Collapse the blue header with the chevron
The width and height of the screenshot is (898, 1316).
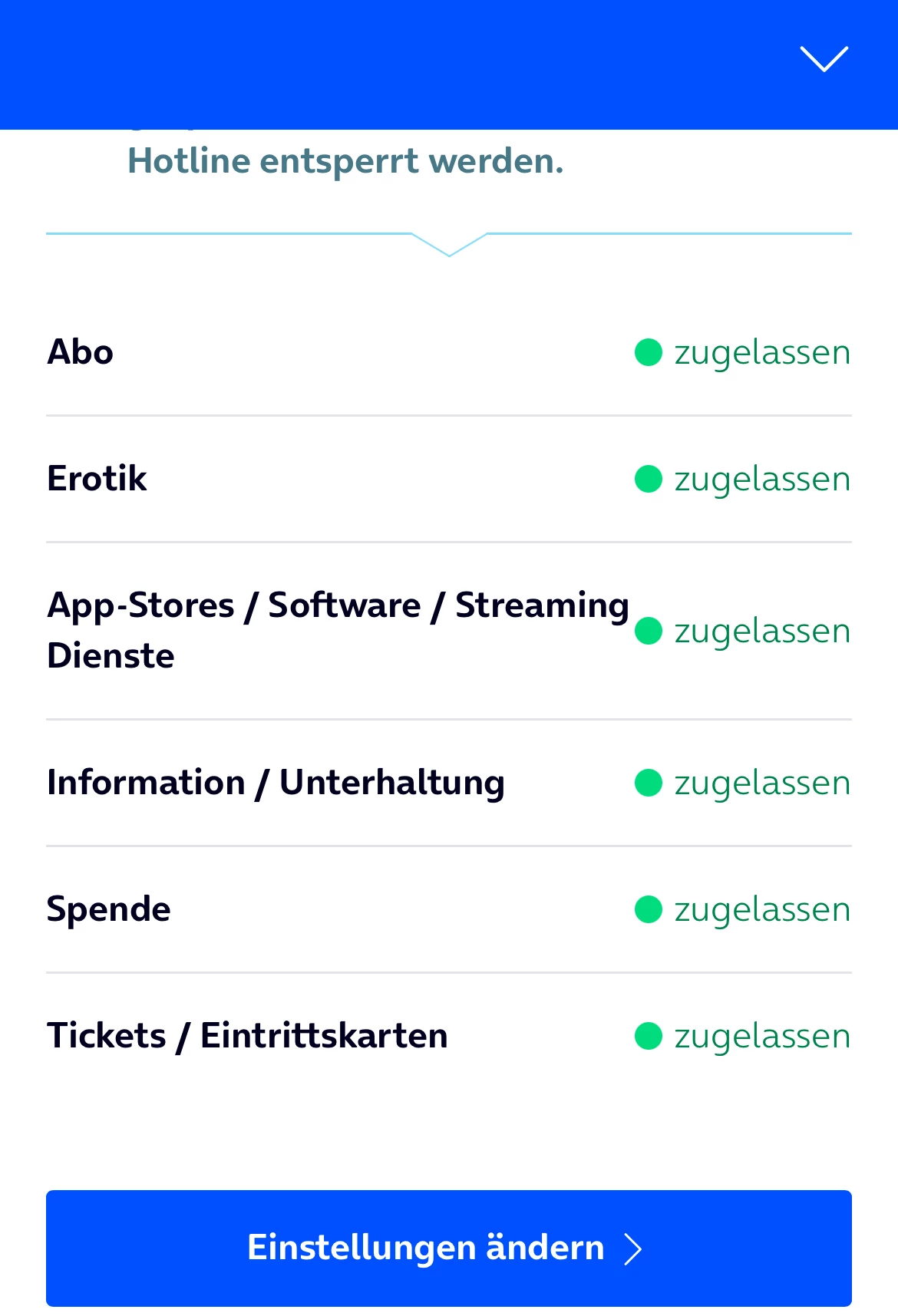(x=824, y=59)
